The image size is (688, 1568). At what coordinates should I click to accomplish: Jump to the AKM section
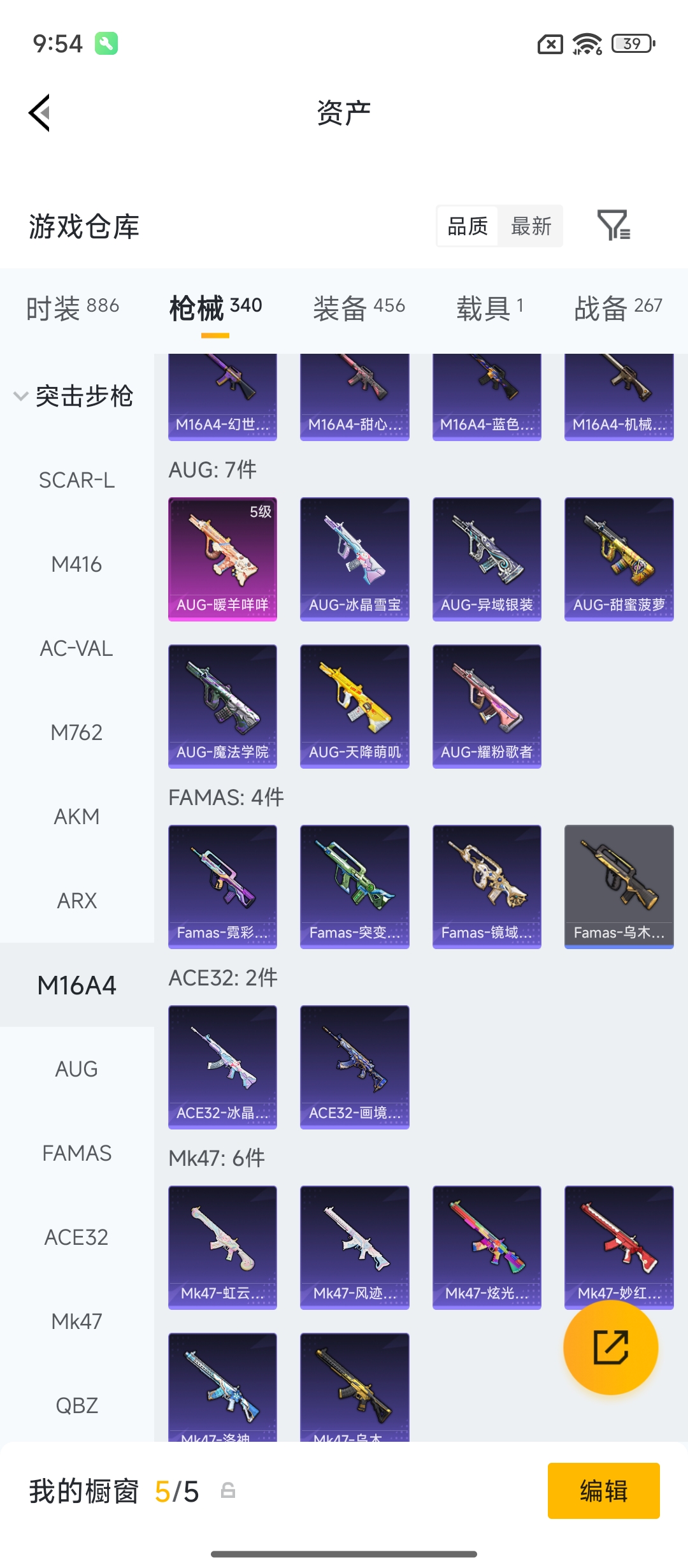coord(76,817)
